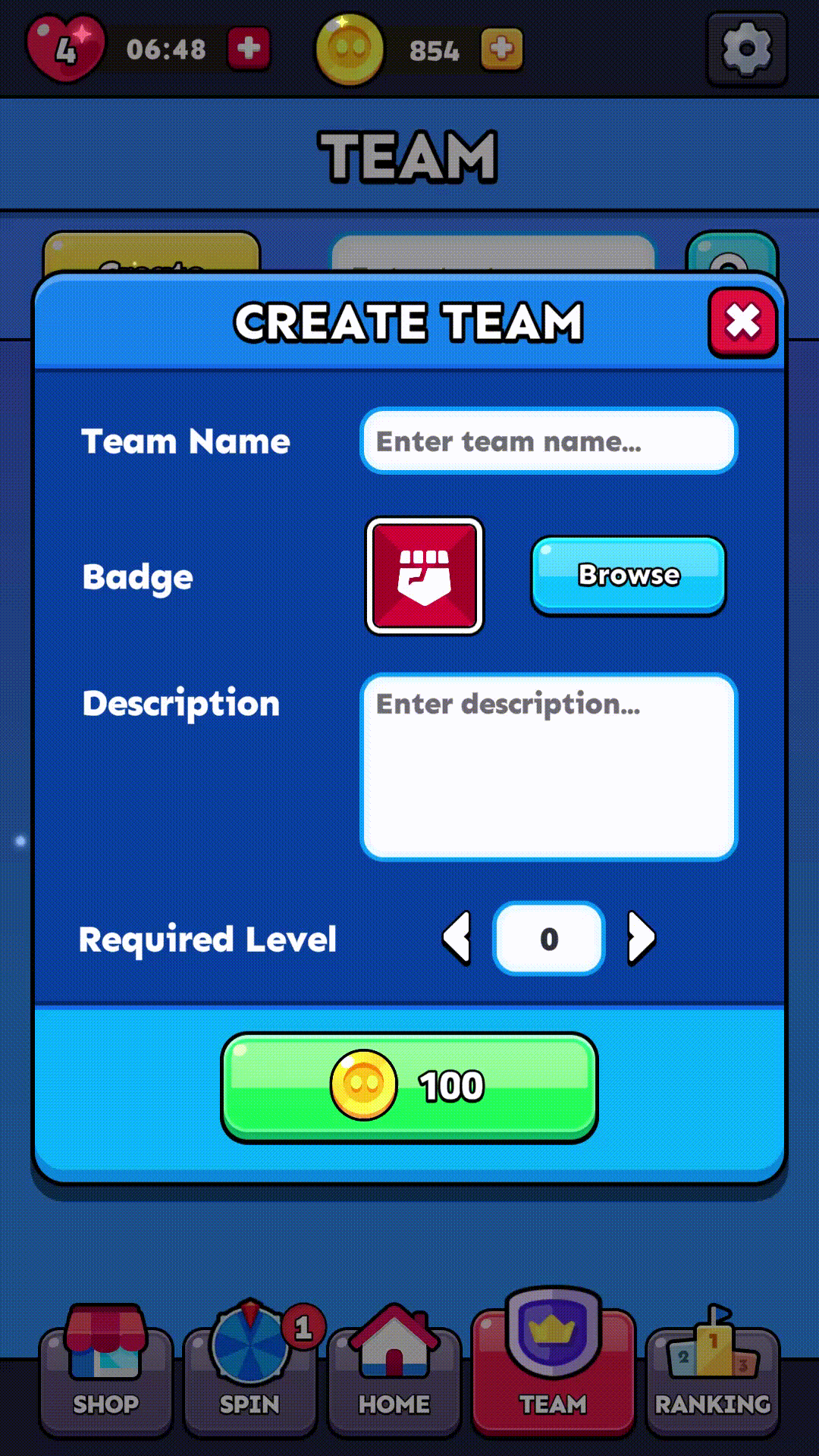Pay 100 coins to create the team
The image size is (819, 1456).
point(409,1086)
